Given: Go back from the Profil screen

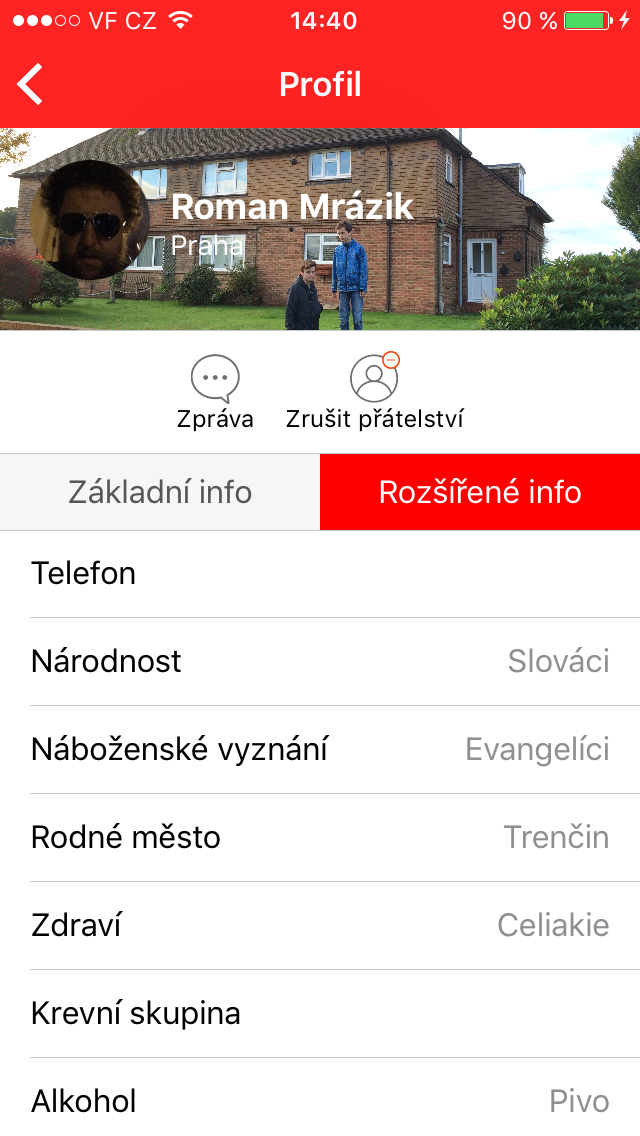Looking at the screenshot, I should [31, 84].
